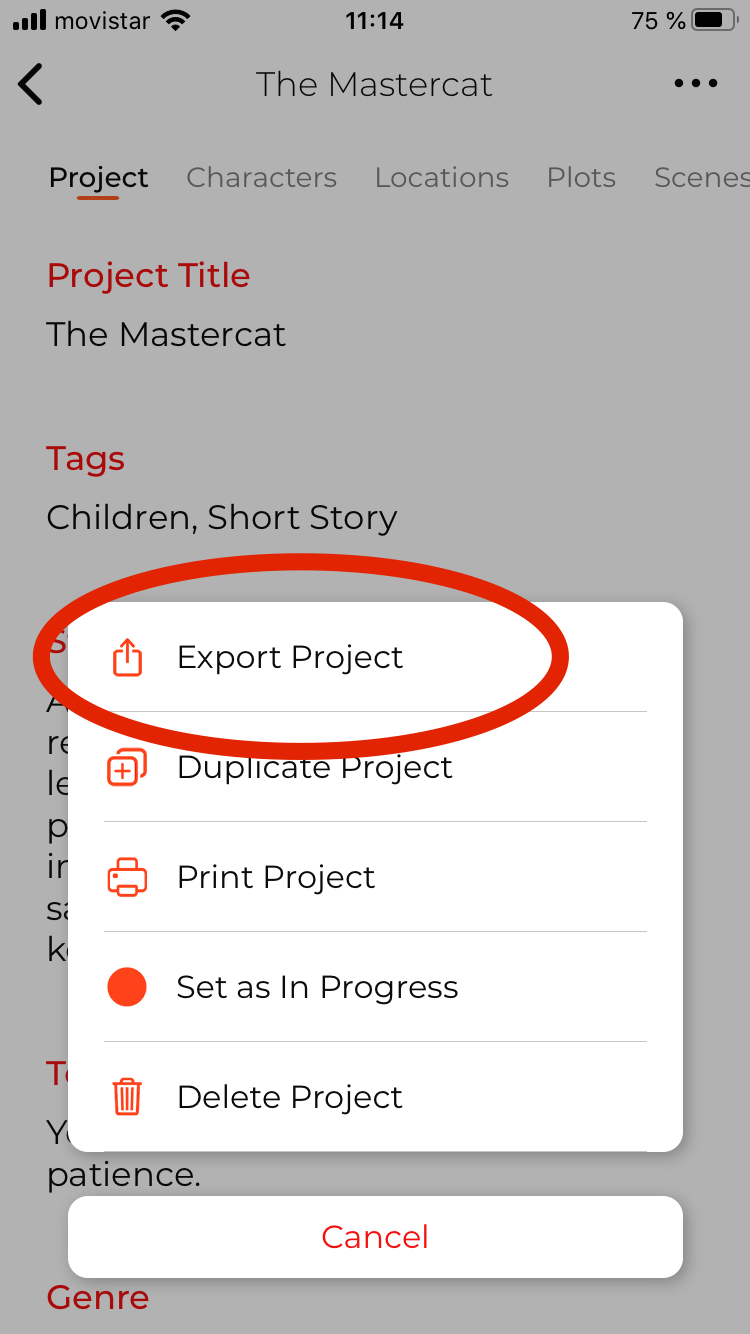Set project as In Progress
This screenshot has width=750, height=1334.
pyautogui.click(x=375, y=987)
